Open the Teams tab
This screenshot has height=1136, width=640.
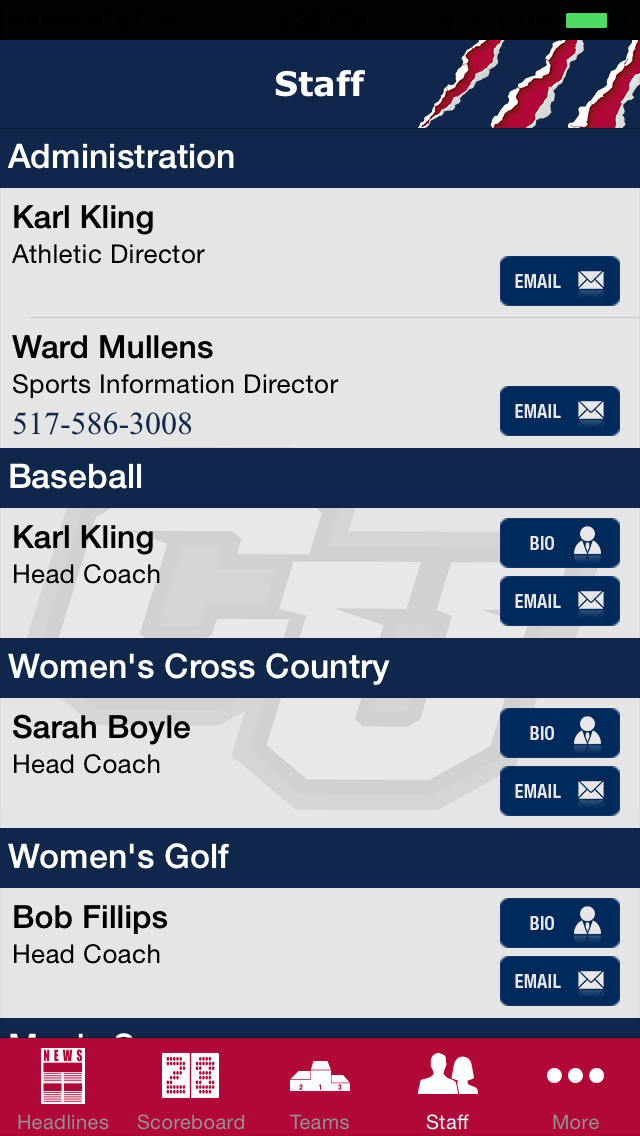point(320,1087)
